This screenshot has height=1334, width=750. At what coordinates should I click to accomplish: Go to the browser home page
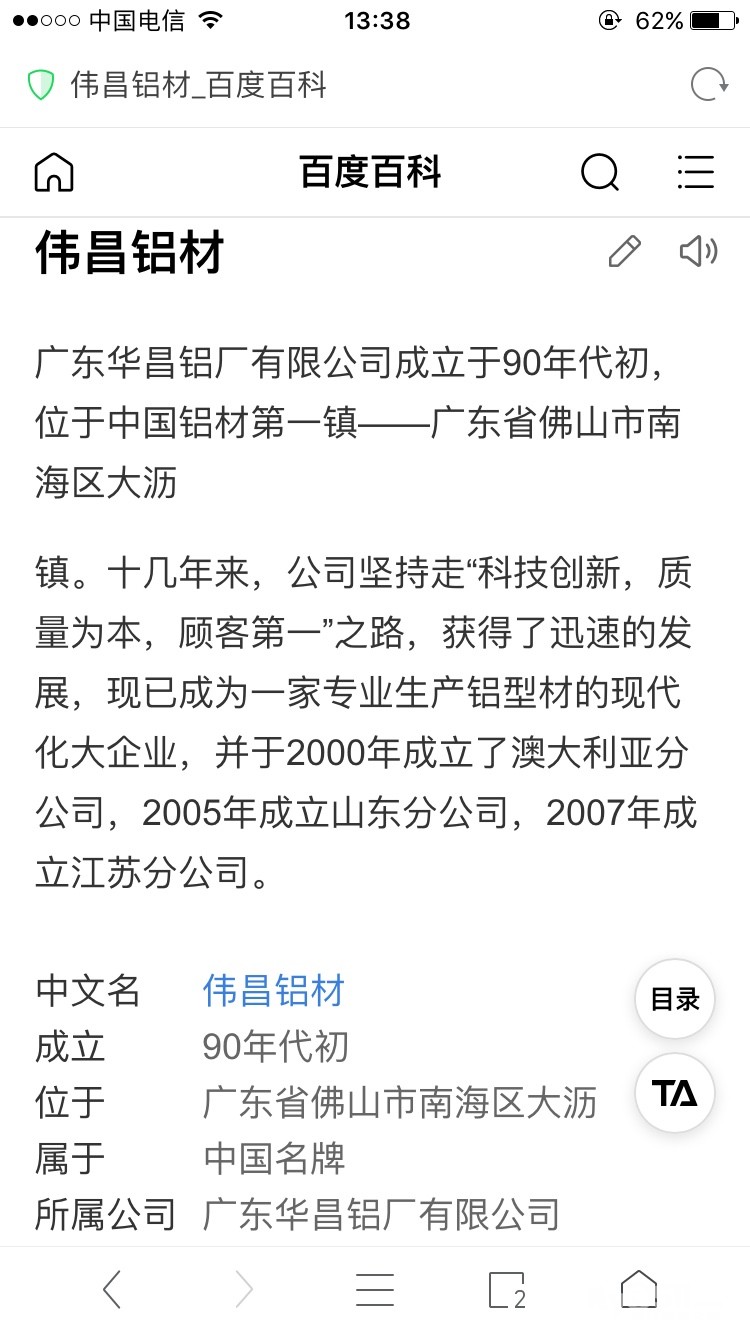click(x=638, y=1290)
